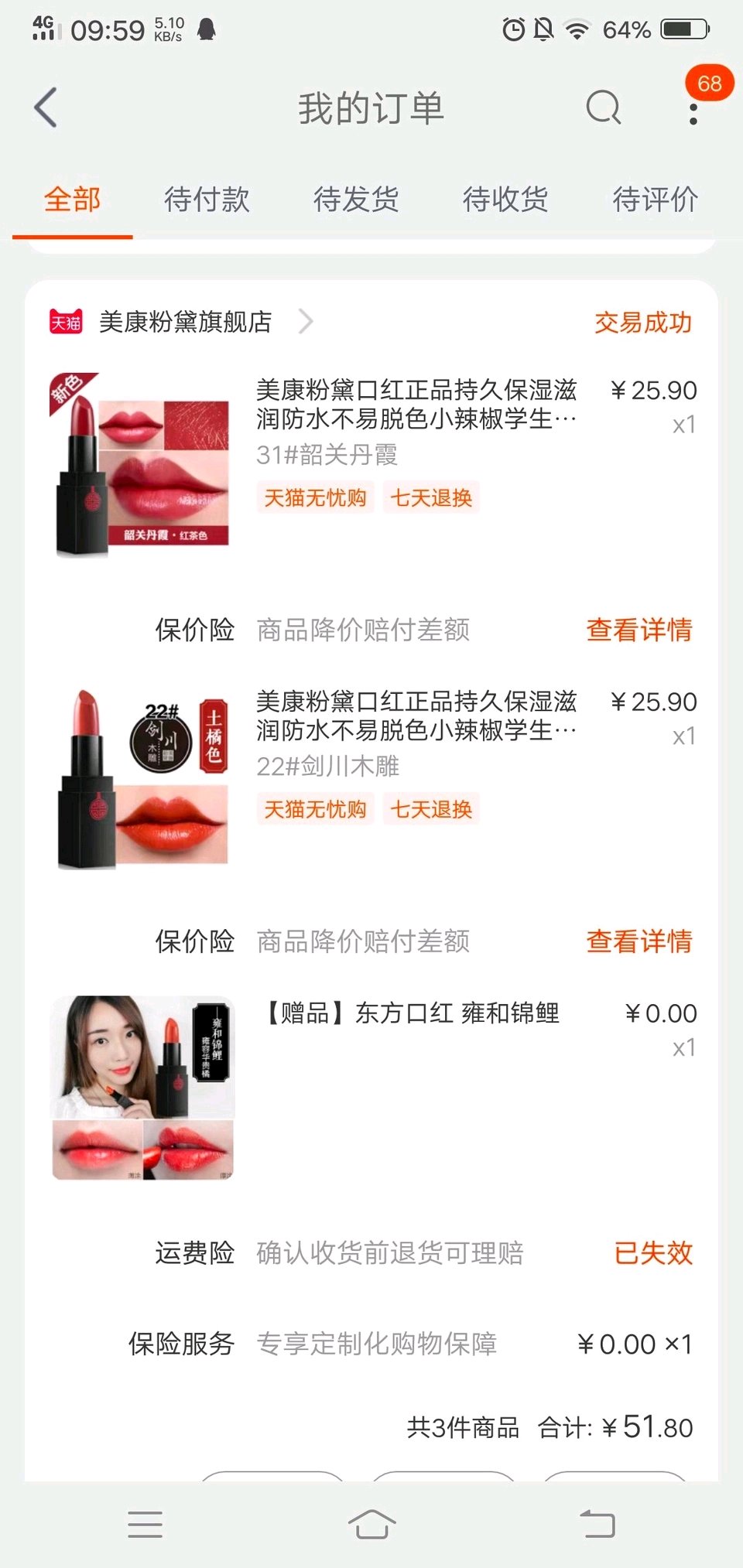Open the 美康粉黛旗舰店 store page

coord(186,322)
